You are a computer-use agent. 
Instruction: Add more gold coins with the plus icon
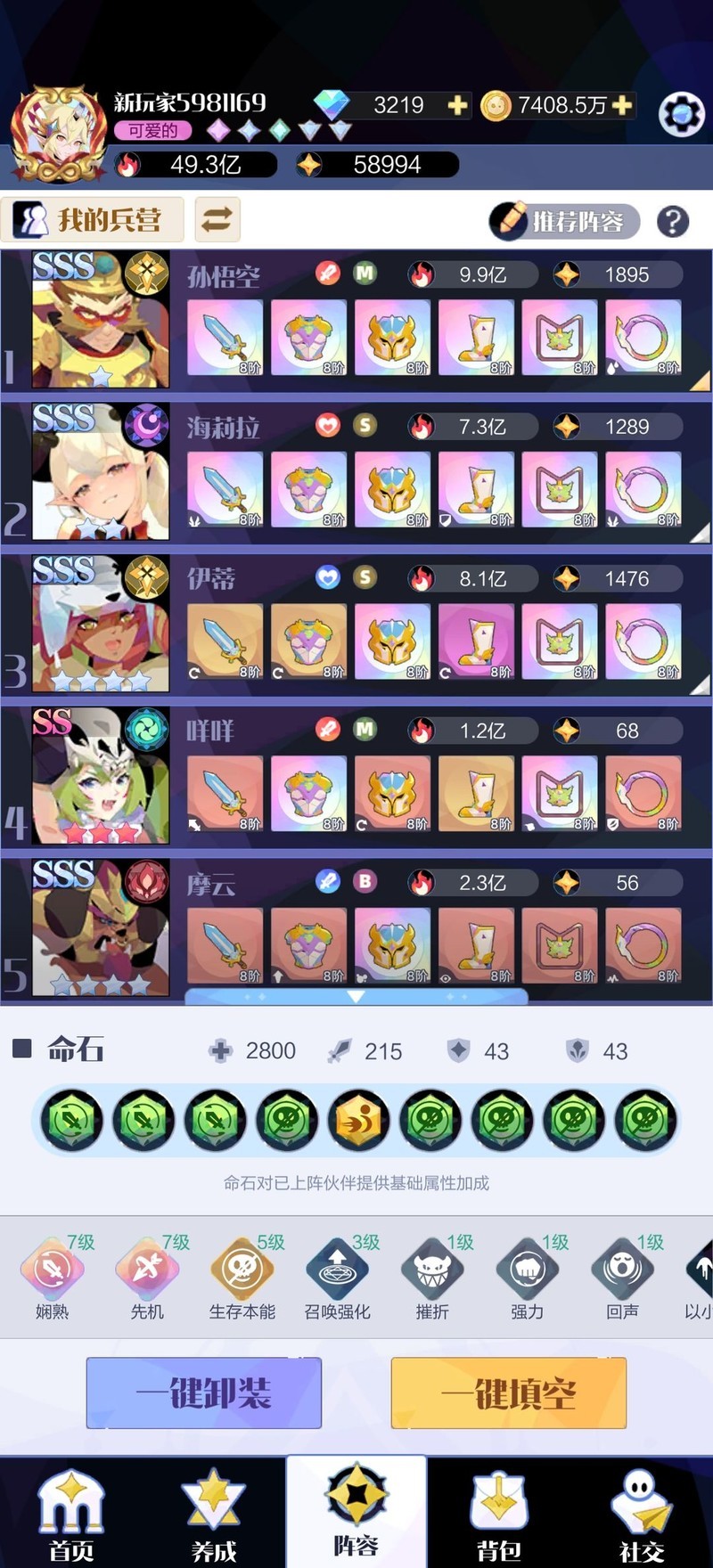[x=623, y=106]
